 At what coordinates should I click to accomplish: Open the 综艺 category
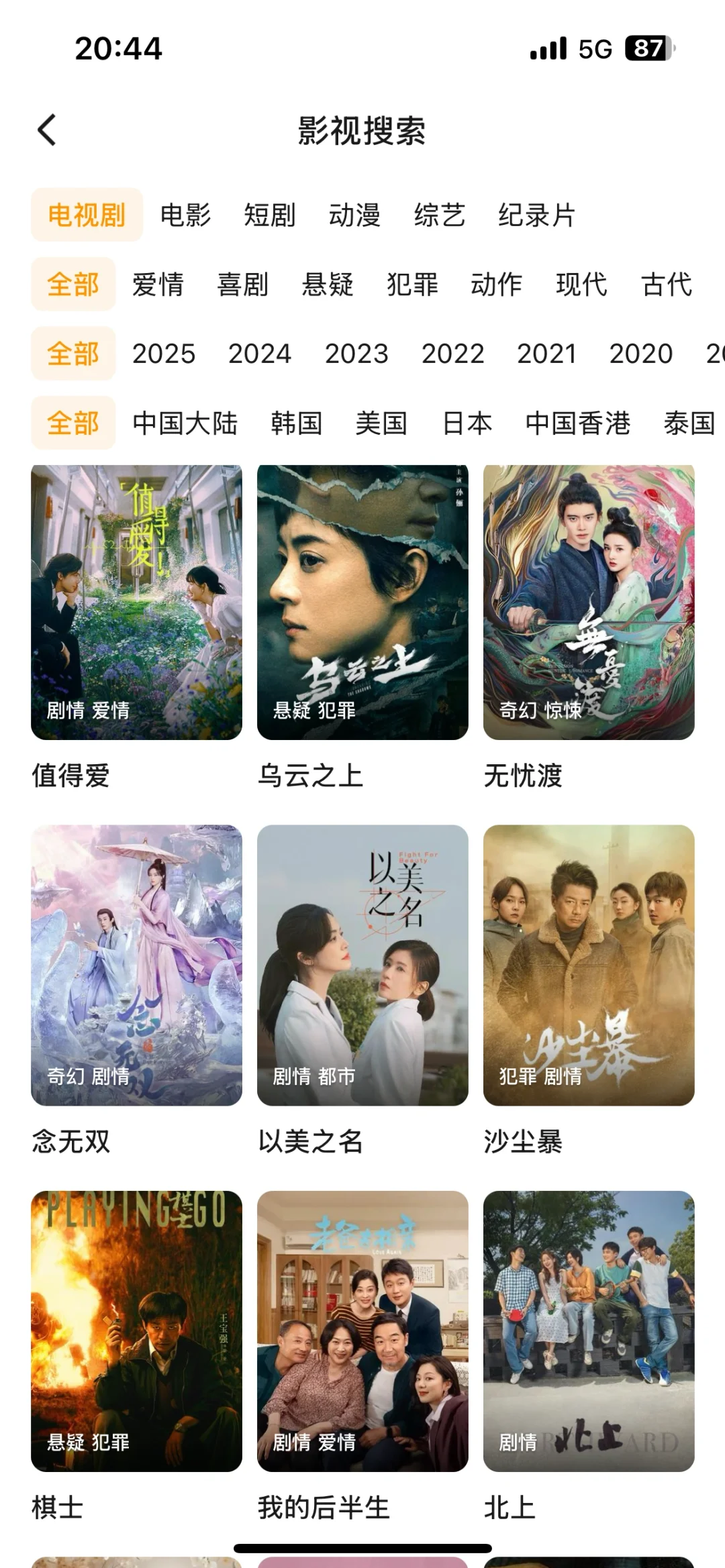(439, 215)
